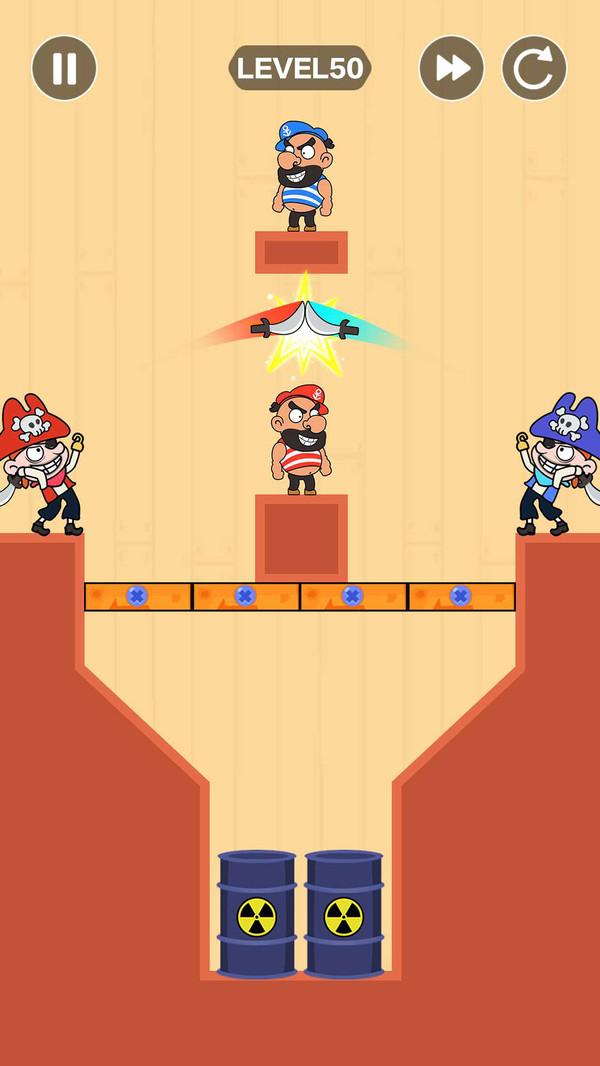Tap the blue-hat pirate on the right
The width and height of the screenshot is (600, 1066).
point(560,465)
